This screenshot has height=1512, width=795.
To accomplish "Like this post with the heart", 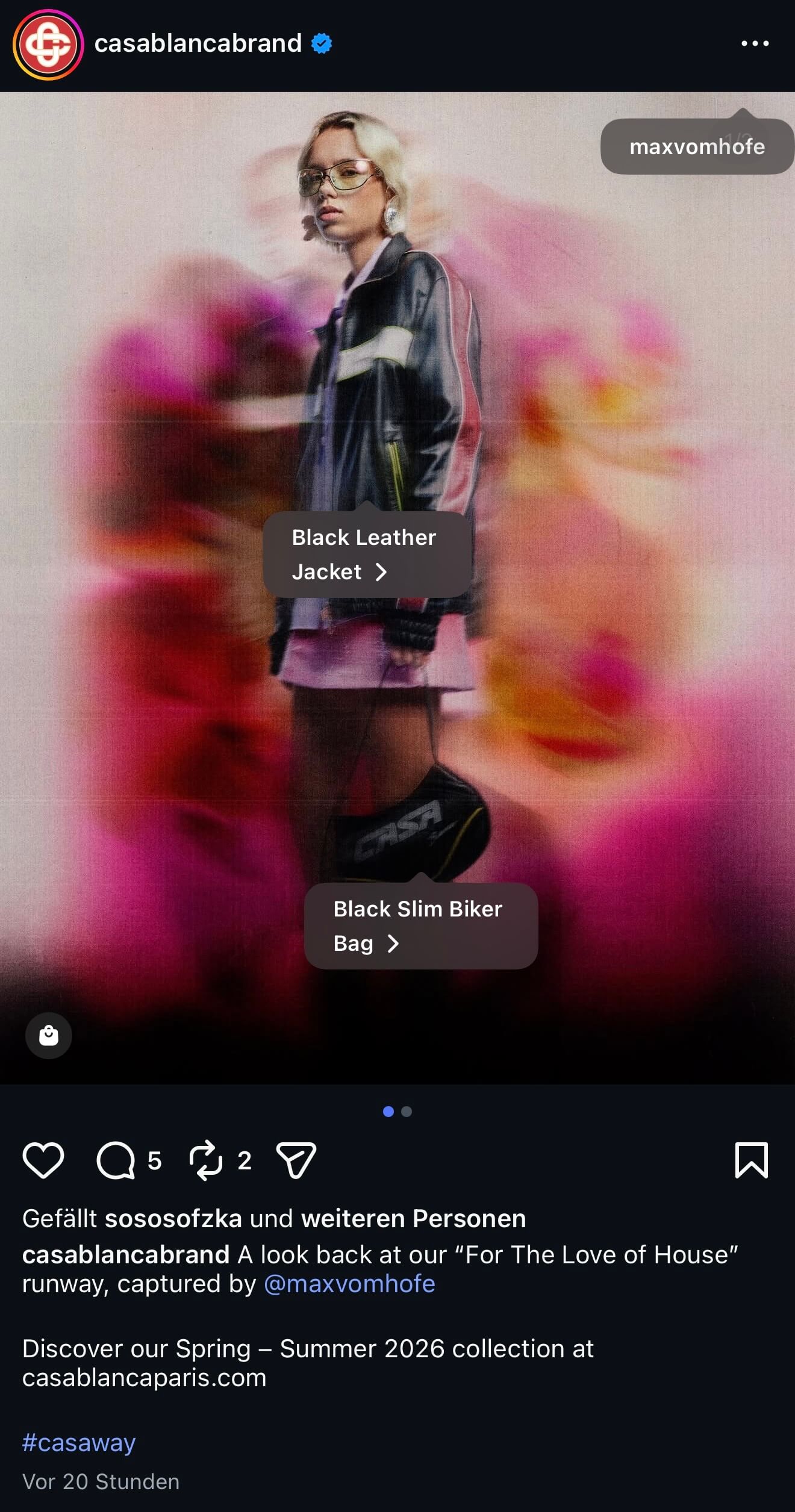I will (x=43, y=1160).
